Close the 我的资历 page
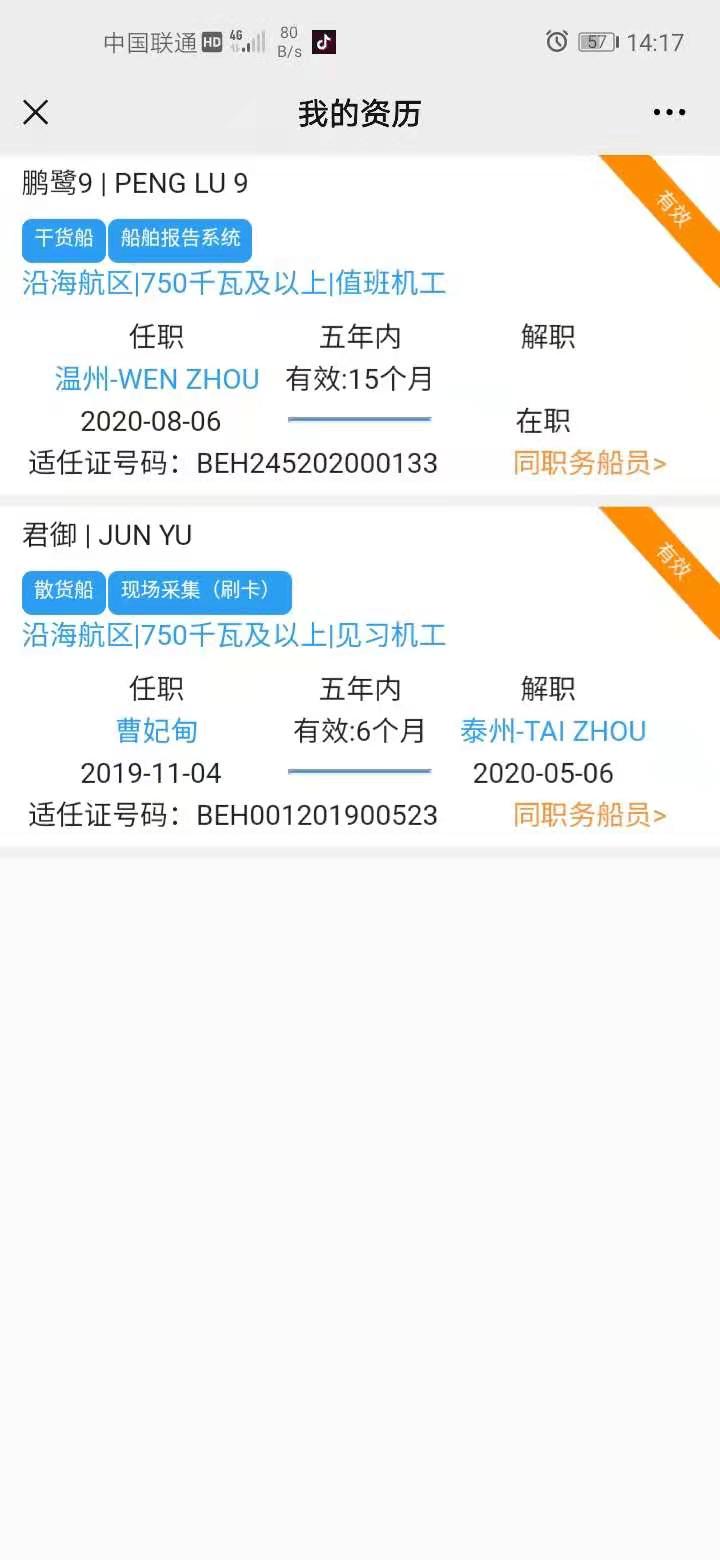The height and width of the screenshot is (1560, 720). (x=36, y=112)
